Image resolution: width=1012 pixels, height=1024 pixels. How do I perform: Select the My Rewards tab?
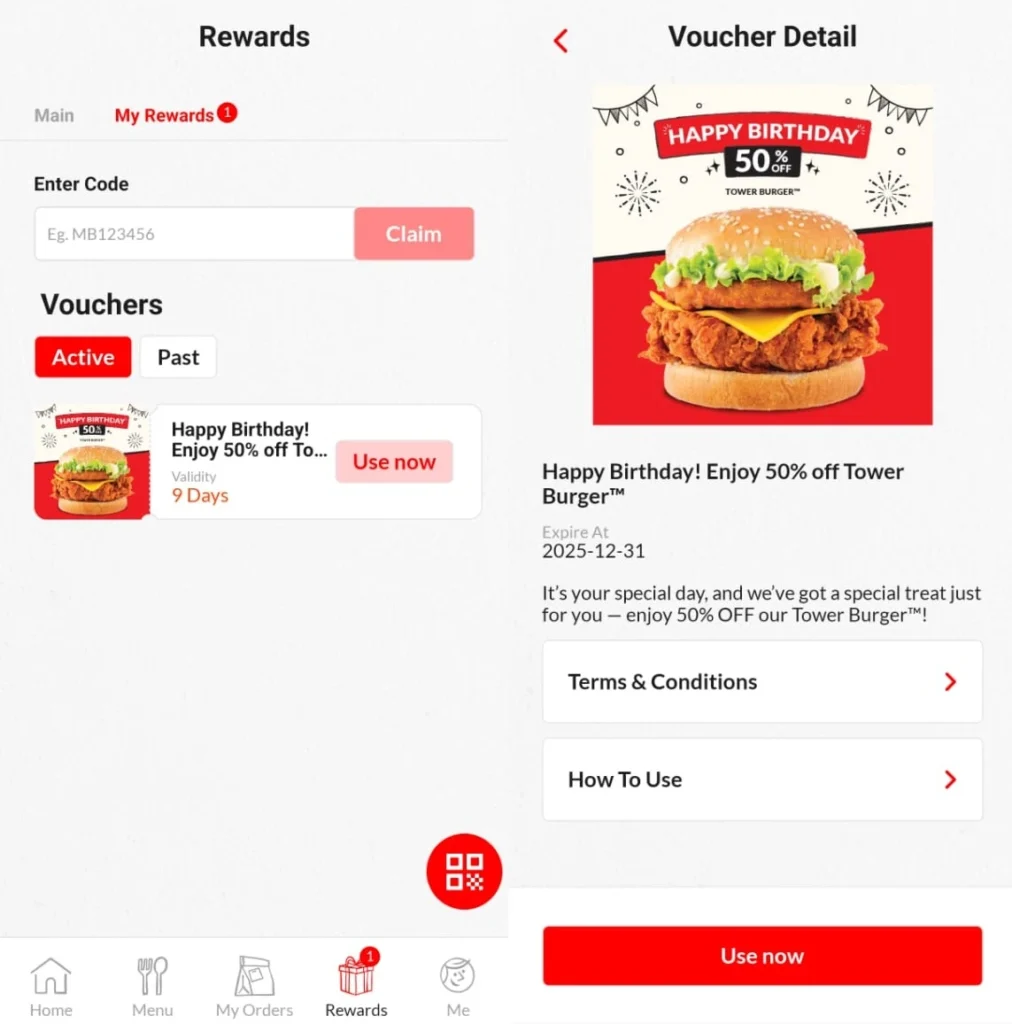(x=165, y=115)
